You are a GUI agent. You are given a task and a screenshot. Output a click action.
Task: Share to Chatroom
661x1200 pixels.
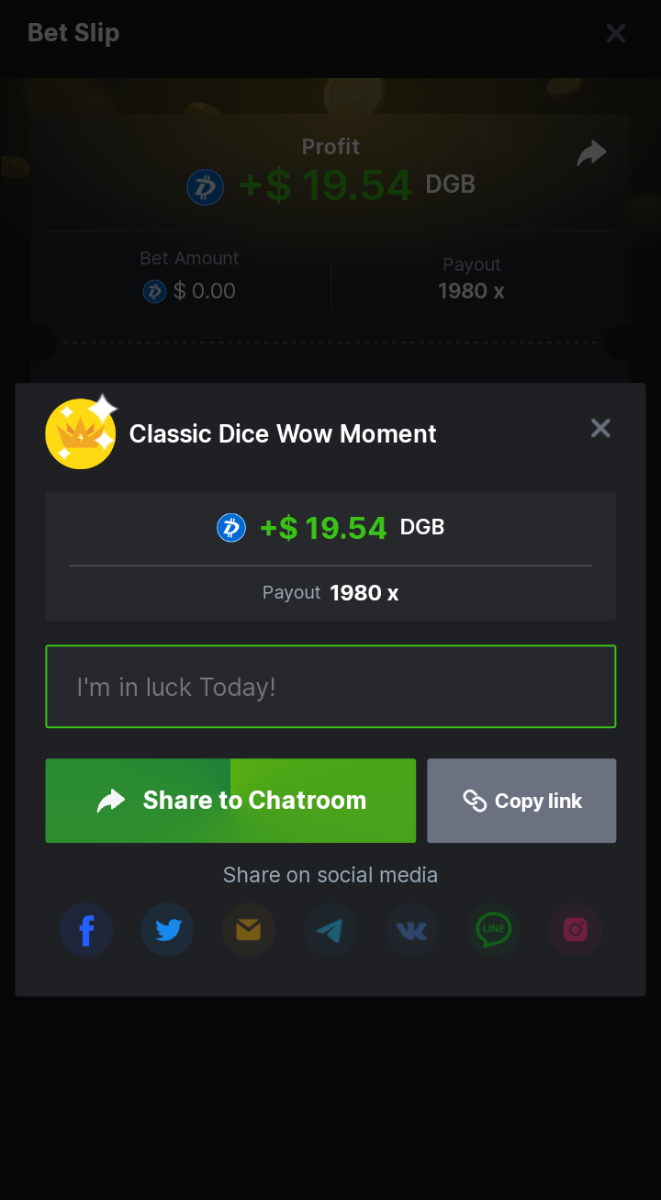pyautogui.click(x=230, y=800)
